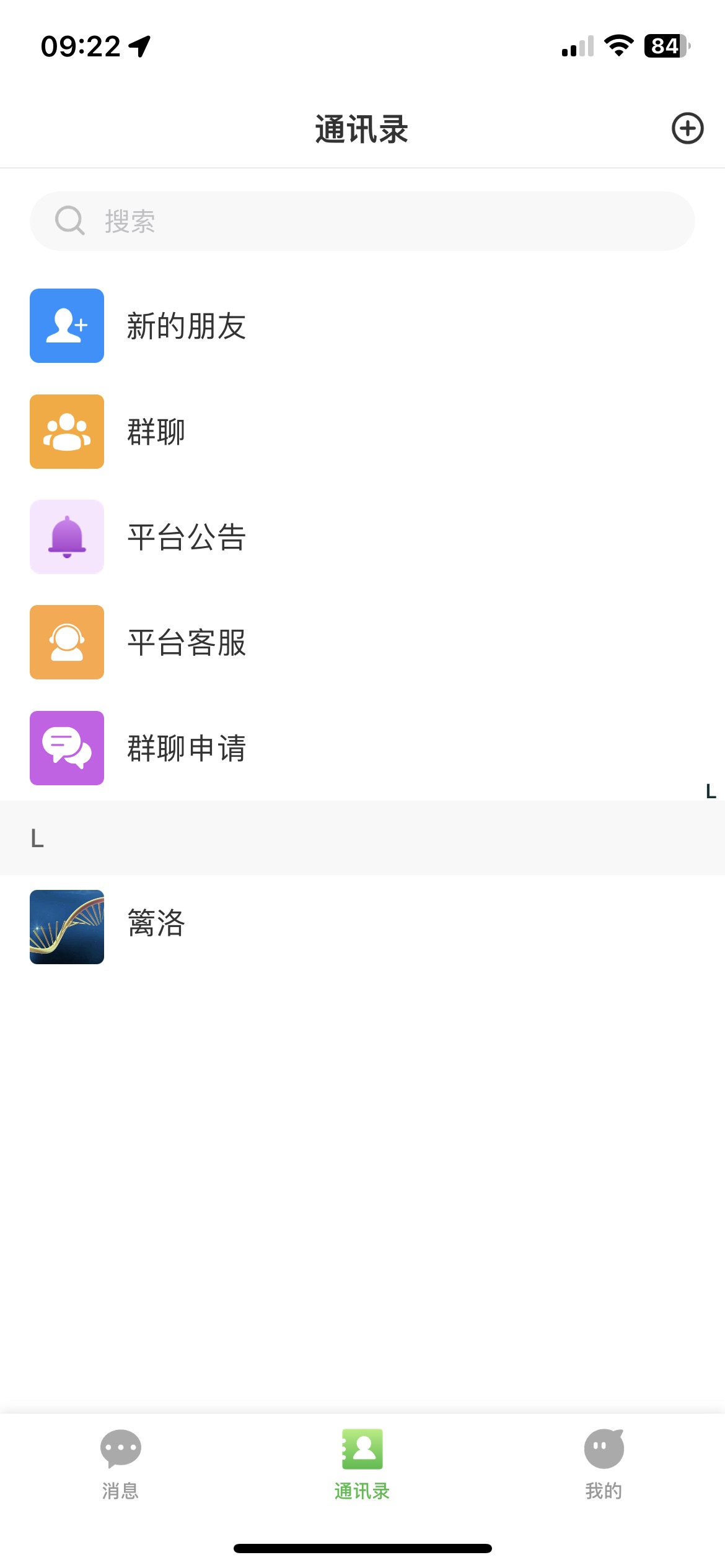Image resolution: width=725 pixels, height=1568 pixels.
Task: Open 群聊申请 requests
Action: click(x=362, y=748)
